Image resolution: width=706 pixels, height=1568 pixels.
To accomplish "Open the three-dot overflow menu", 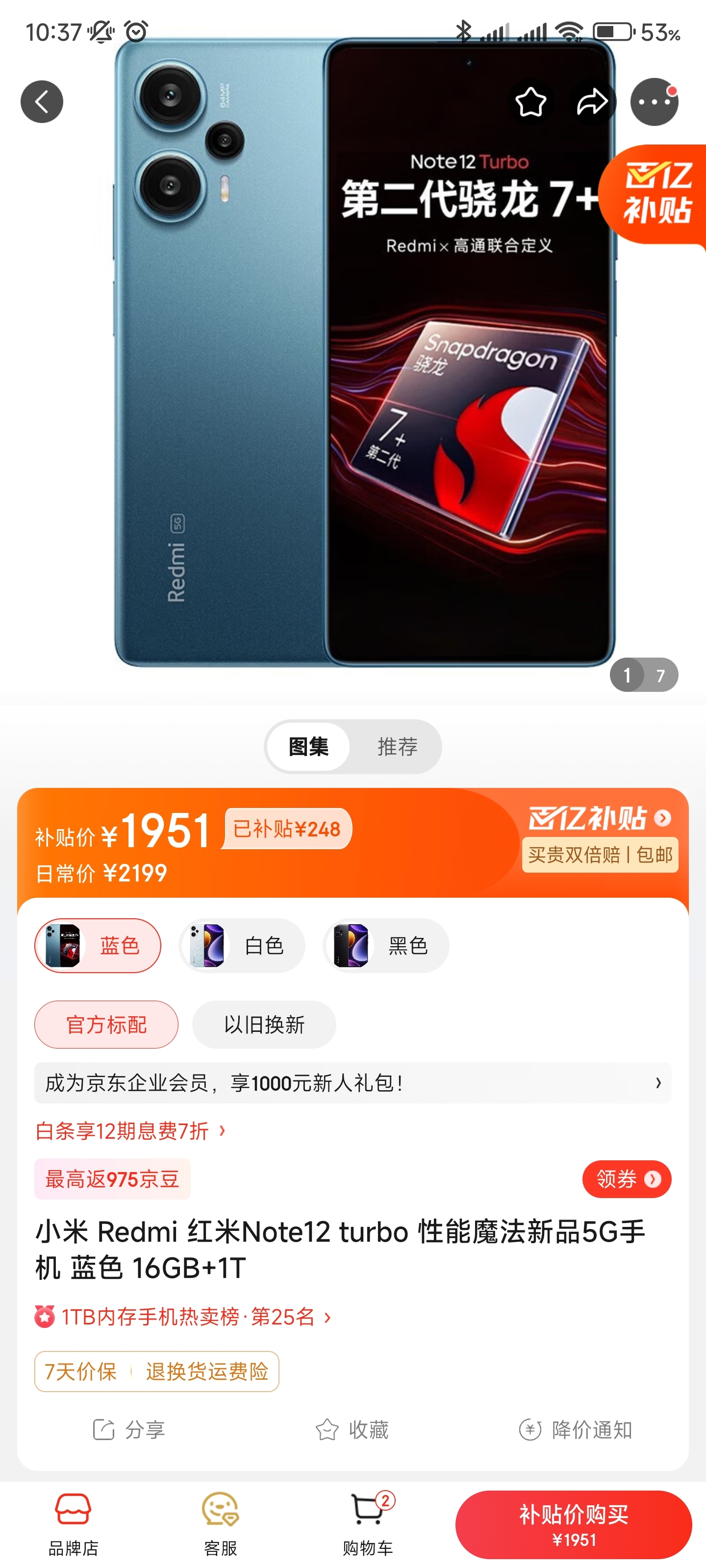I will coord(654,101).
